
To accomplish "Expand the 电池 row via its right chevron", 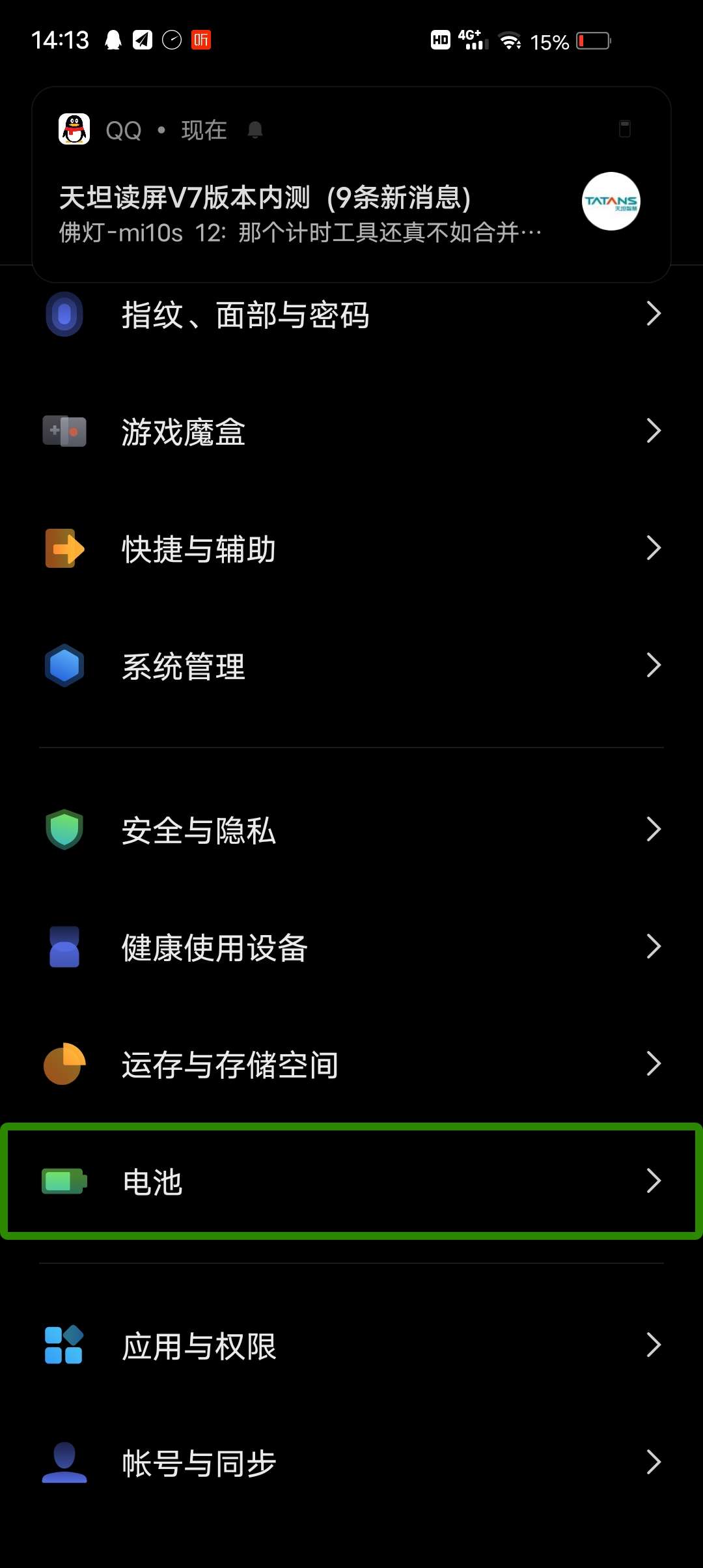I will [x=654, y=1182].
